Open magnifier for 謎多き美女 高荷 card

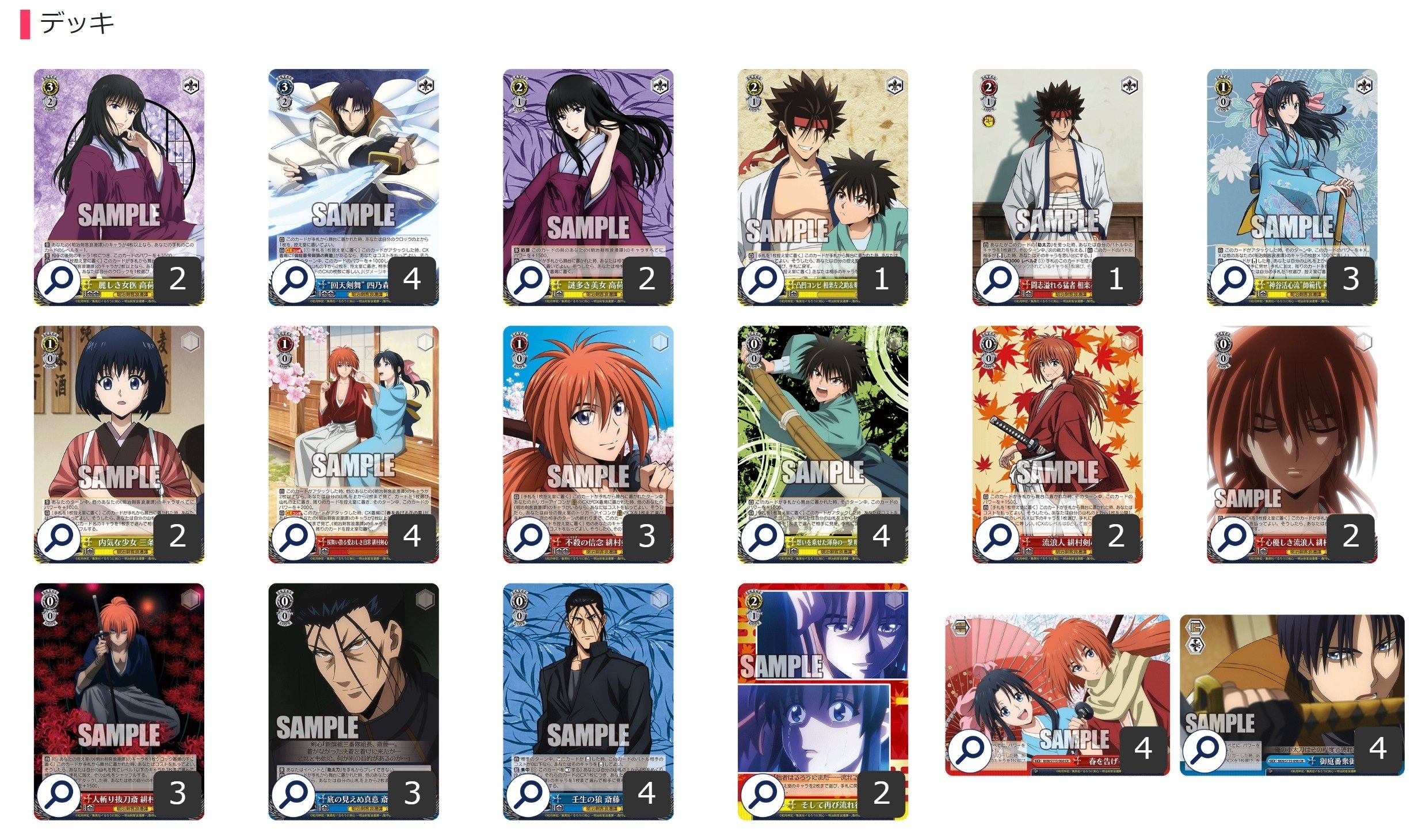pos(528,281)
